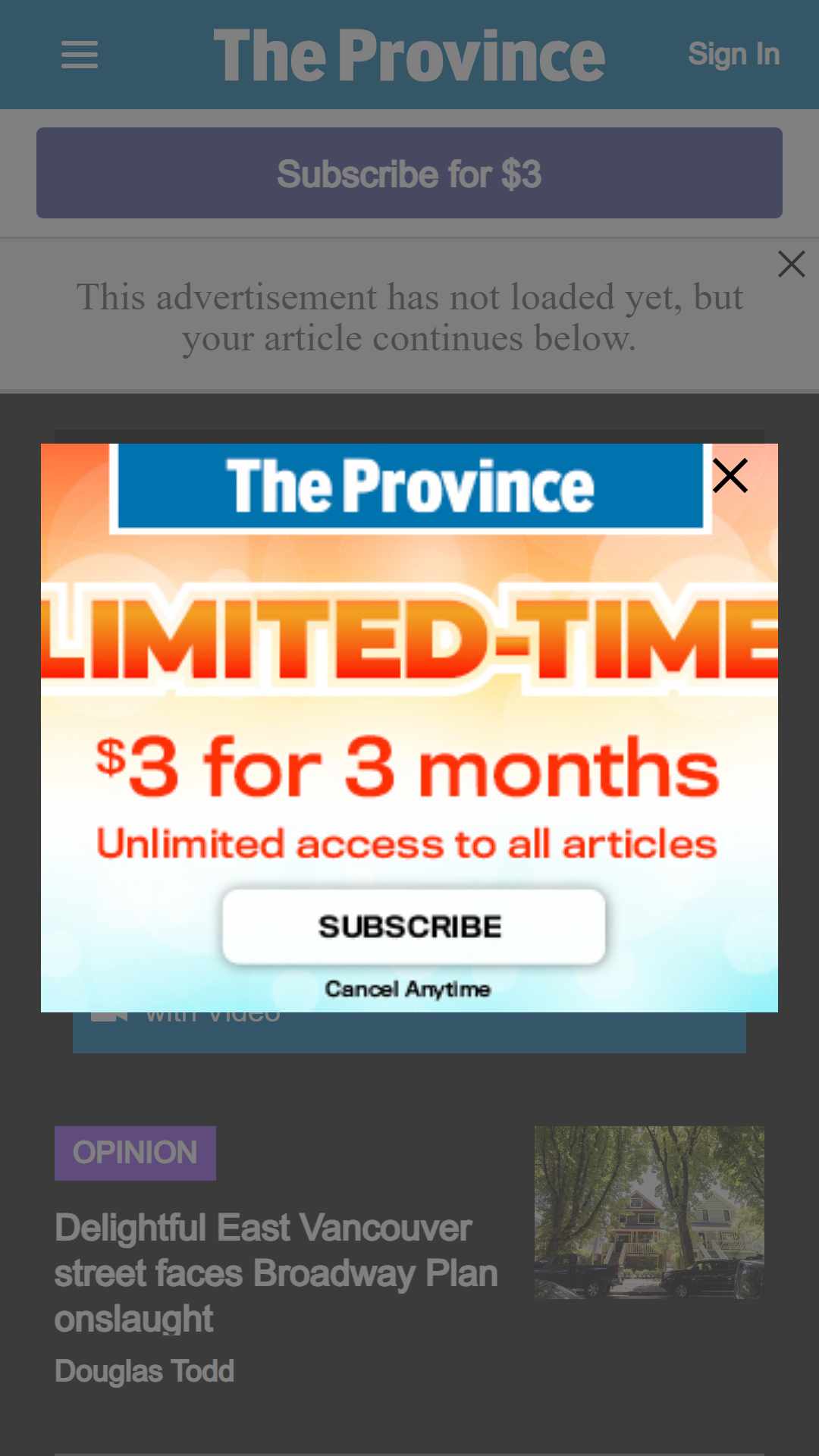Open the East Vancouver house photo thumbnail

pyautogui.click(x=649, y=1212)
